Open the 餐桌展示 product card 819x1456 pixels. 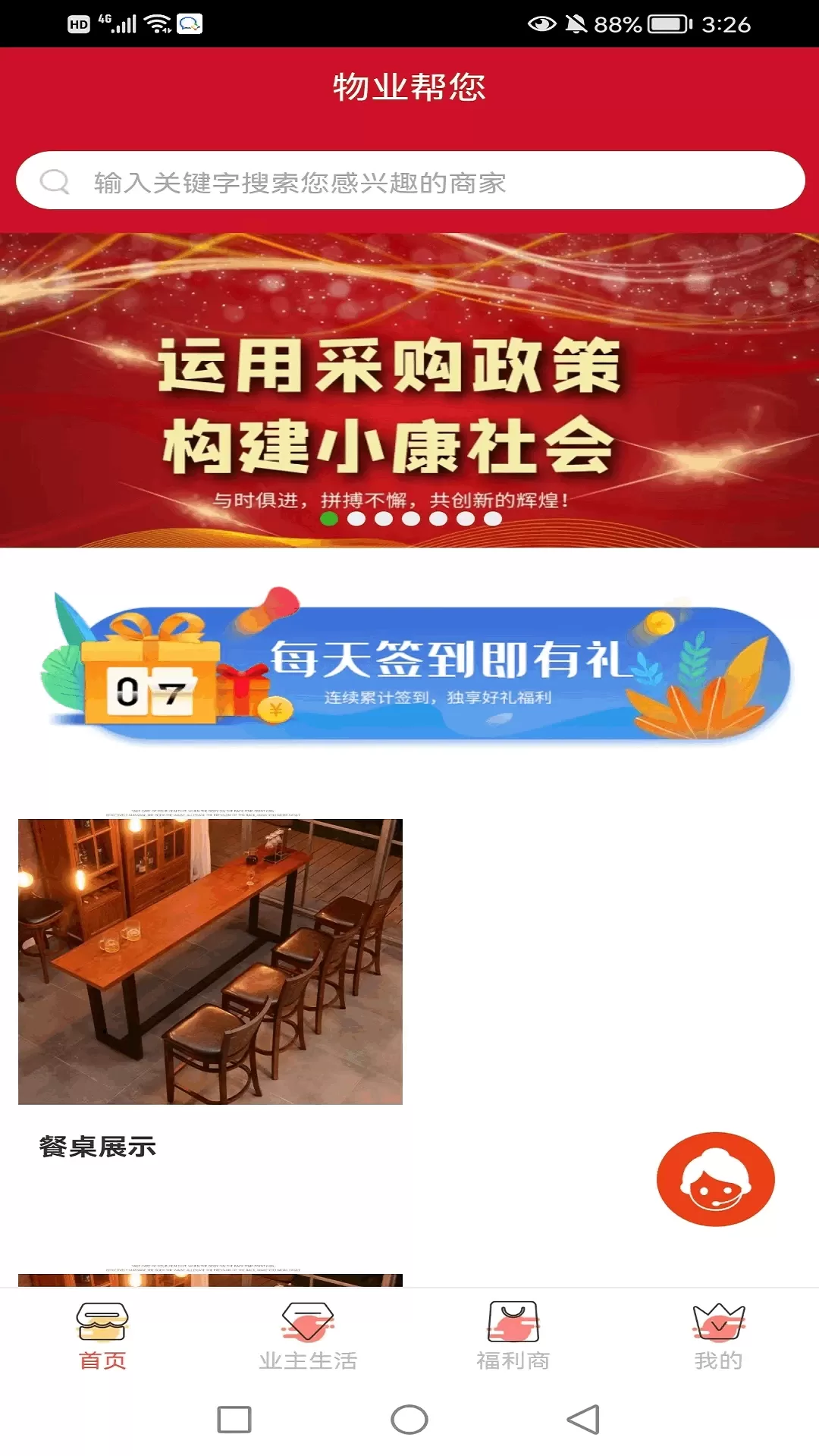(x=211, y=986)
